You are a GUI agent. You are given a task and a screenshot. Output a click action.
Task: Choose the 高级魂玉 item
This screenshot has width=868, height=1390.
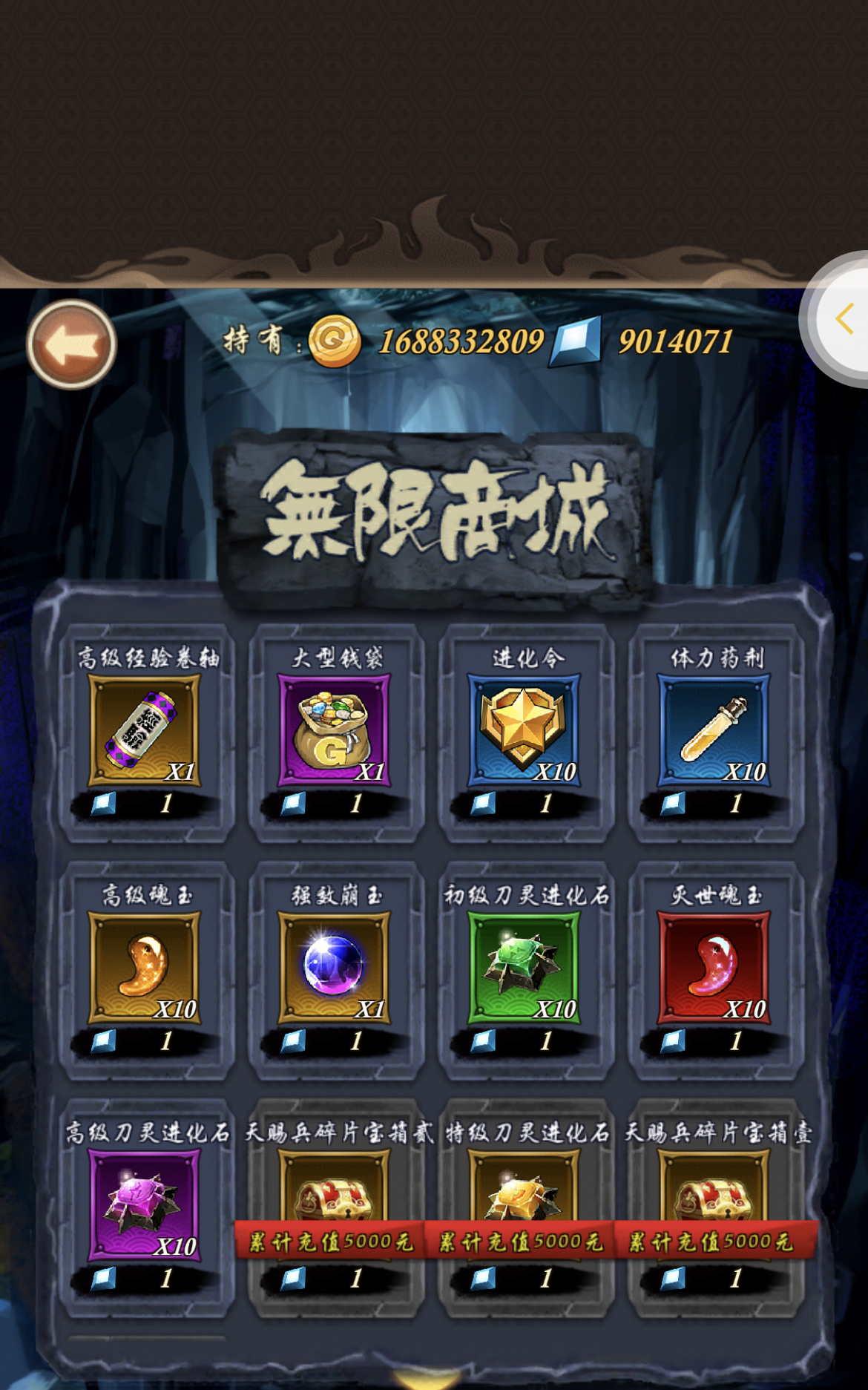146,971
